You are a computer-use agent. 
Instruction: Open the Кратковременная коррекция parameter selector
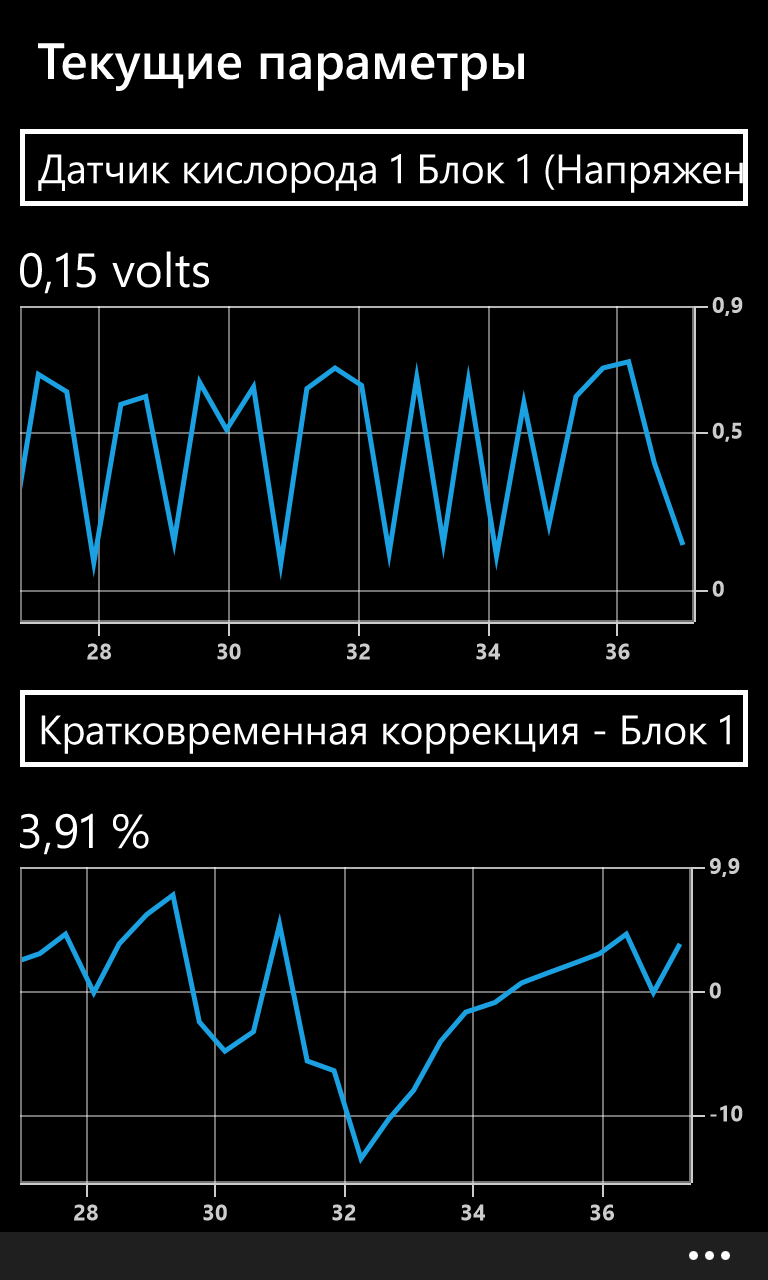(x=384, y=729)
